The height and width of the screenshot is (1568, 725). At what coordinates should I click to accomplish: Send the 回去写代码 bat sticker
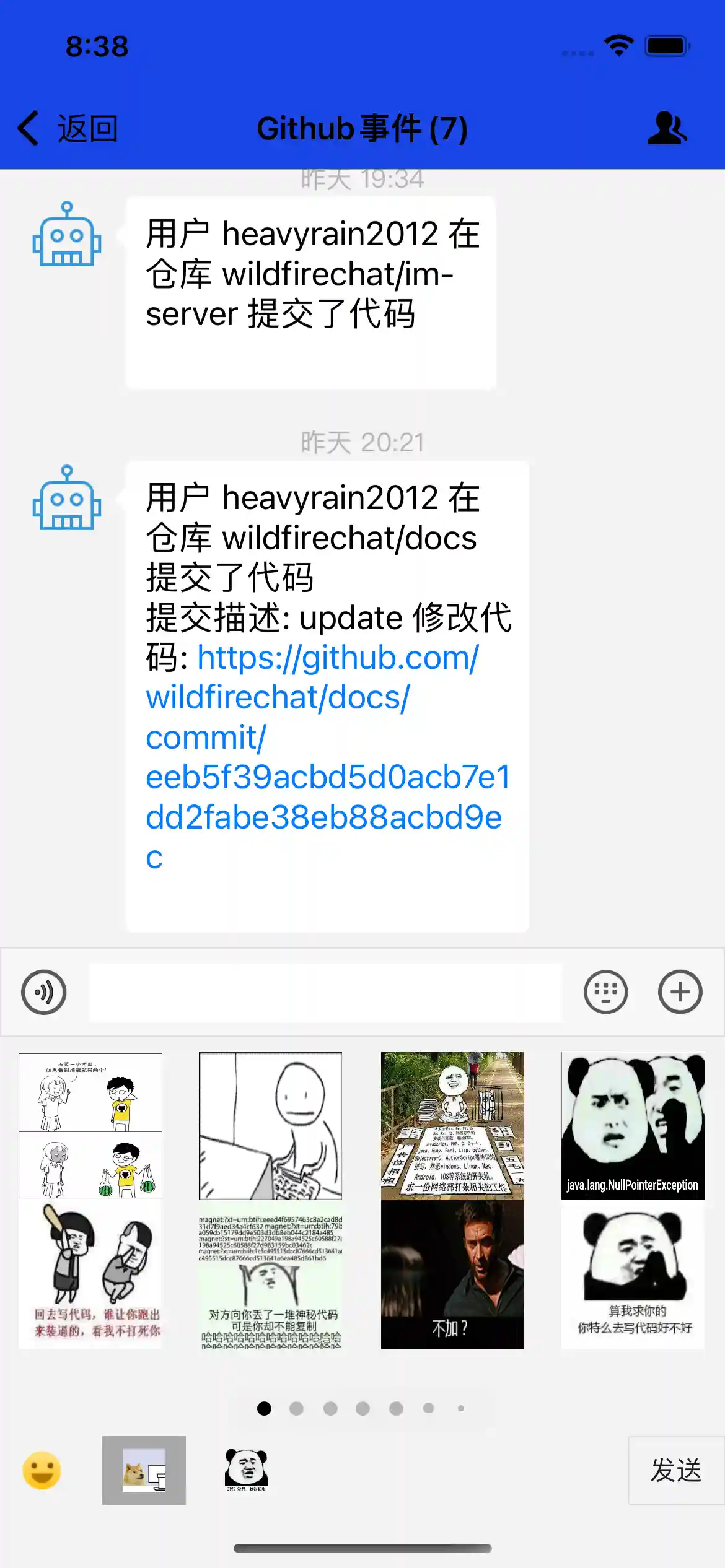point(90,1274)
